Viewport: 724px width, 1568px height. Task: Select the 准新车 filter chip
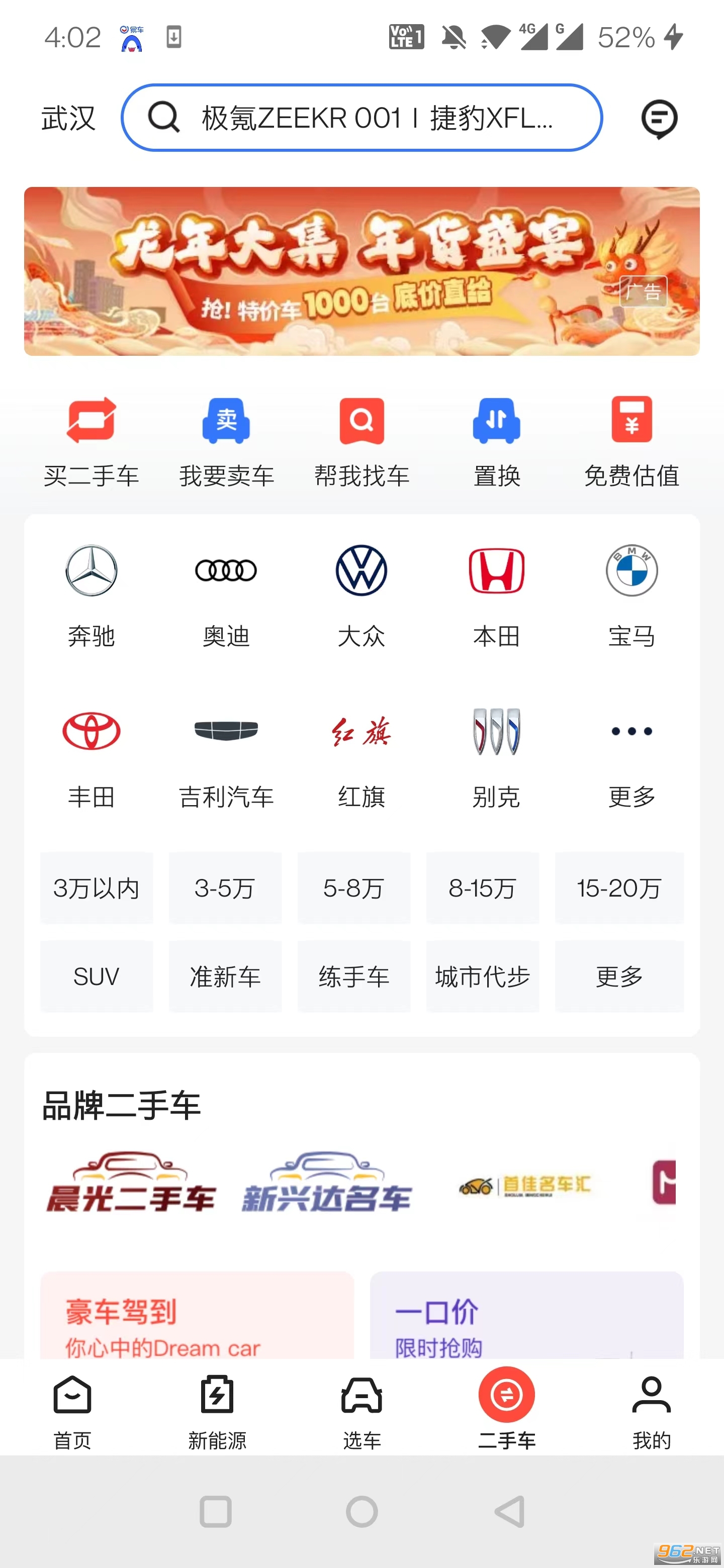pos(225,976)
